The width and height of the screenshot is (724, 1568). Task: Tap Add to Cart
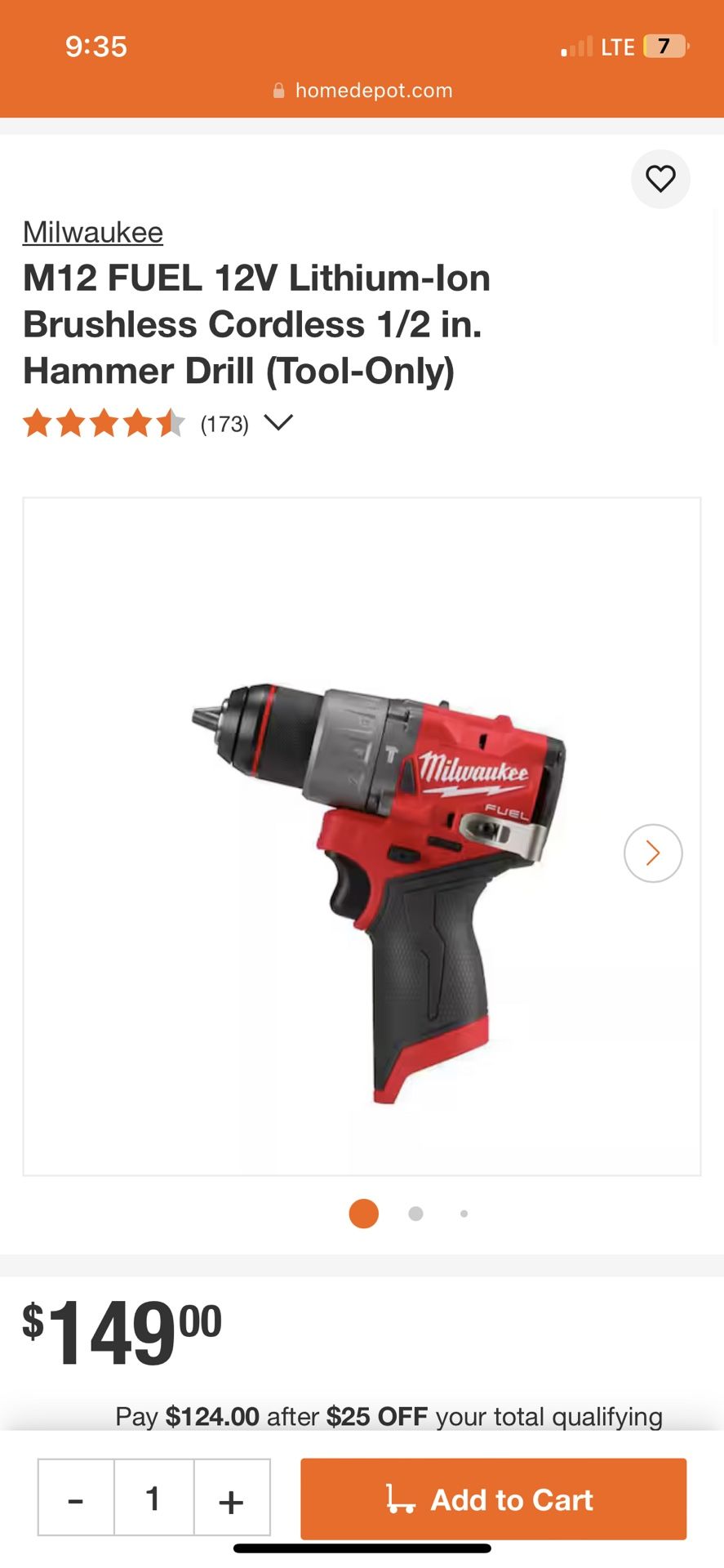coord(493,1499)
